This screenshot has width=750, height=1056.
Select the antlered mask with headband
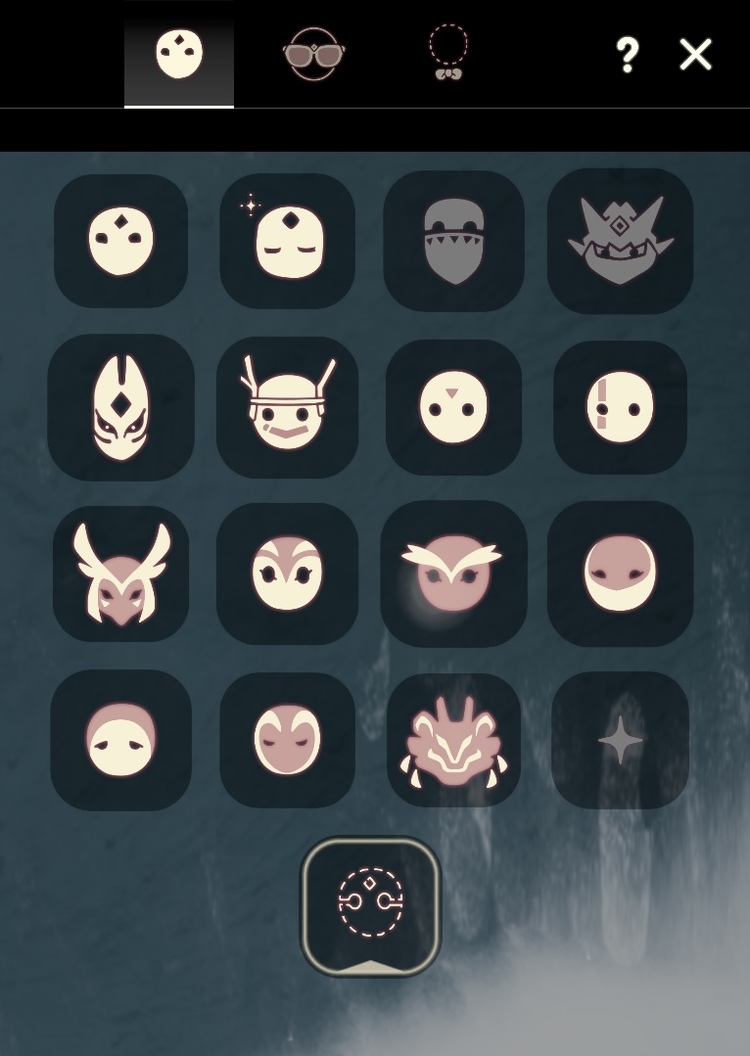287,407
